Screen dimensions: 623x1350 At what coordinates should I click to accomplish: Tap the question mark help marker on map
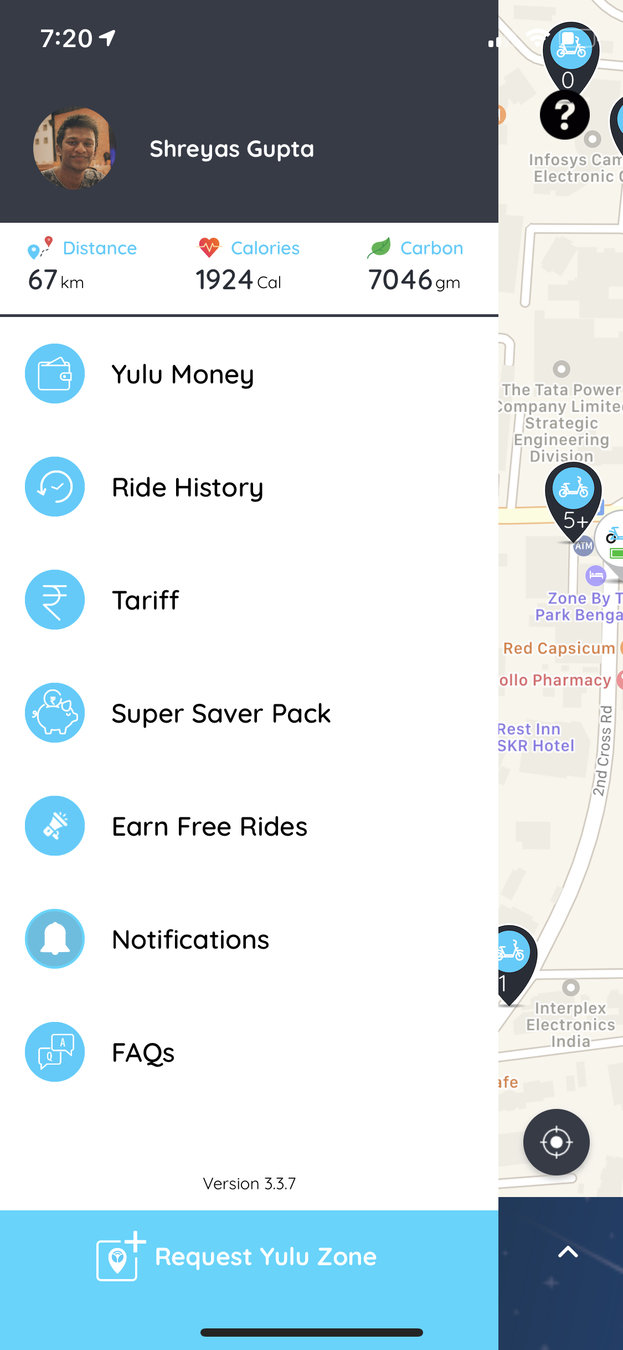click(565, 116)
